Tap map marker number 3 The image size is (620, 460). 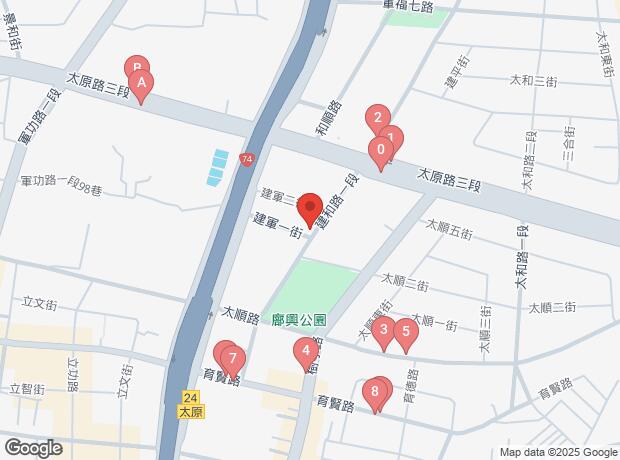tap(383, 331)
